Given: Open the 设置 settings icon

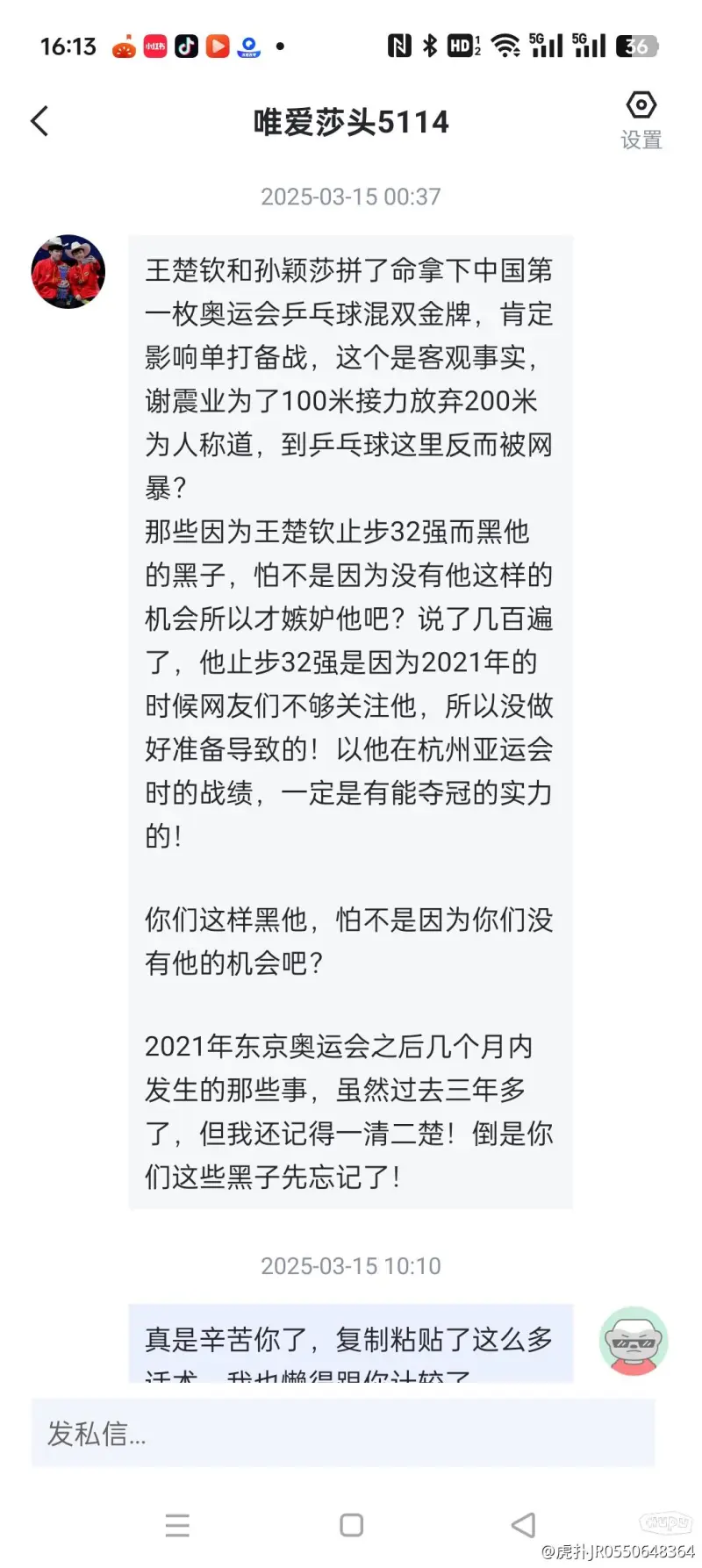Looking at the screenshot, I should (641, 120).
